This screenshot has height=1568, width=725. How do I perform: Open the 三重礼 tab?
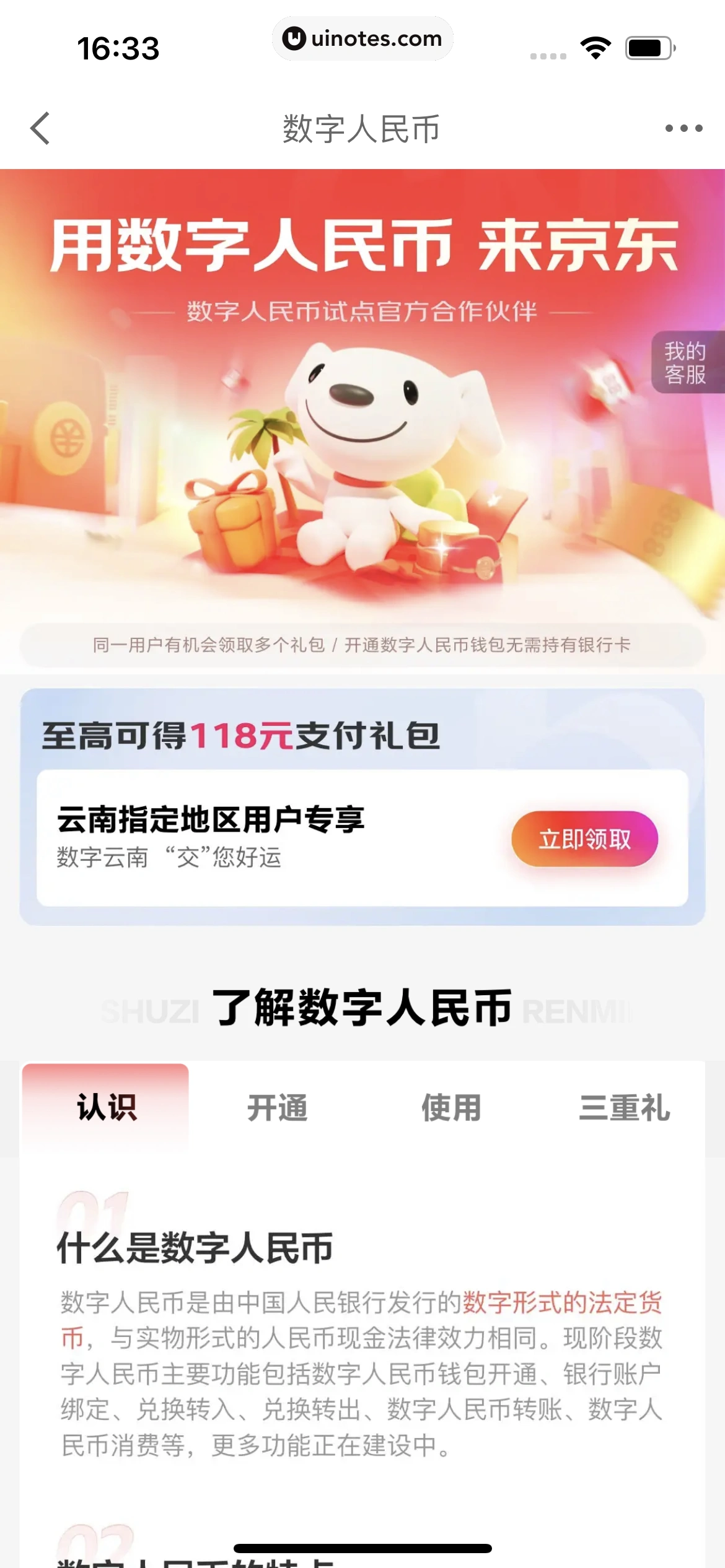point(624,1107)
